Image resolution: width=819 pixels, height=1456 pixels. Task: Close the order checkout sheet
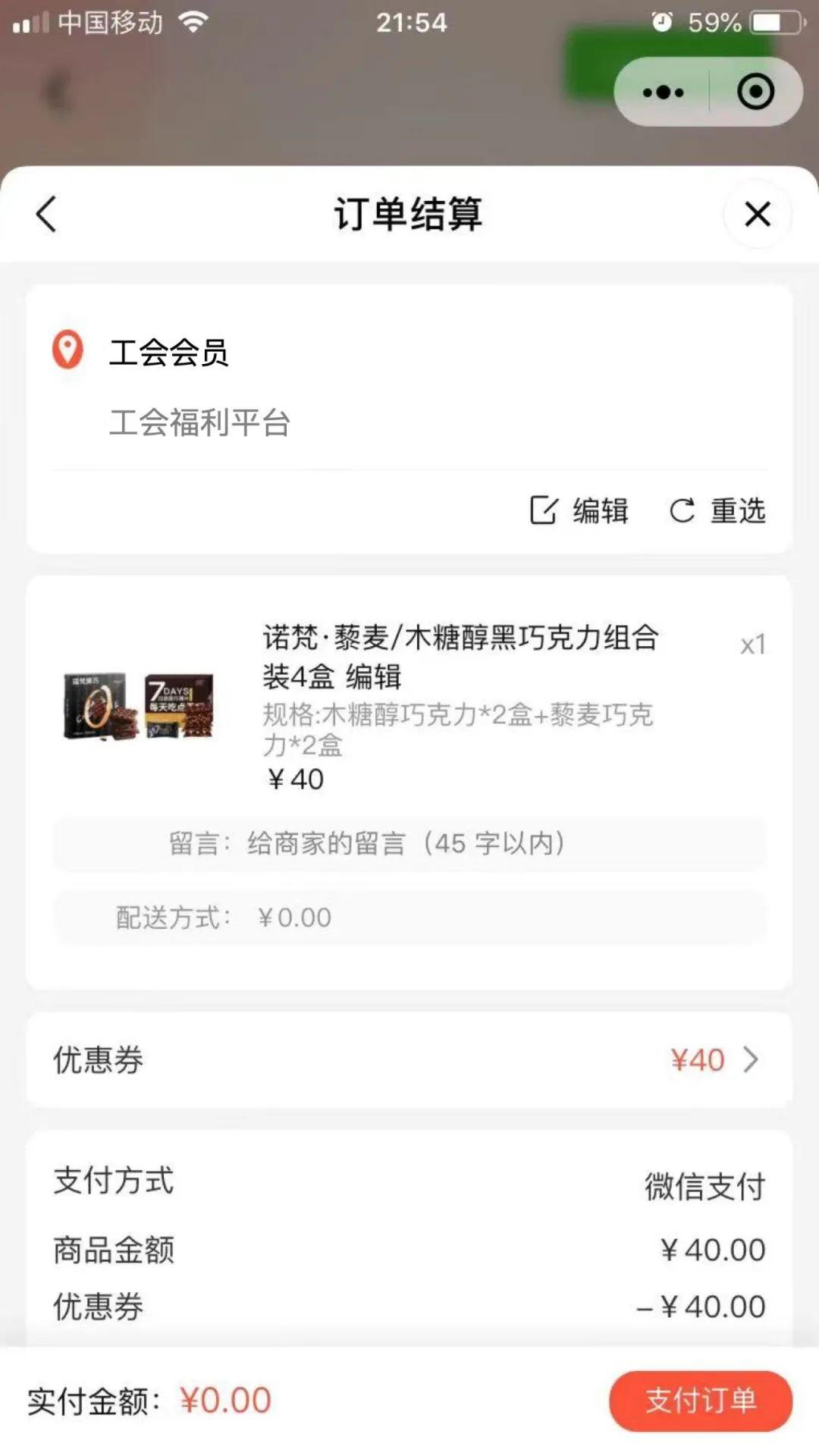point(757,214)
